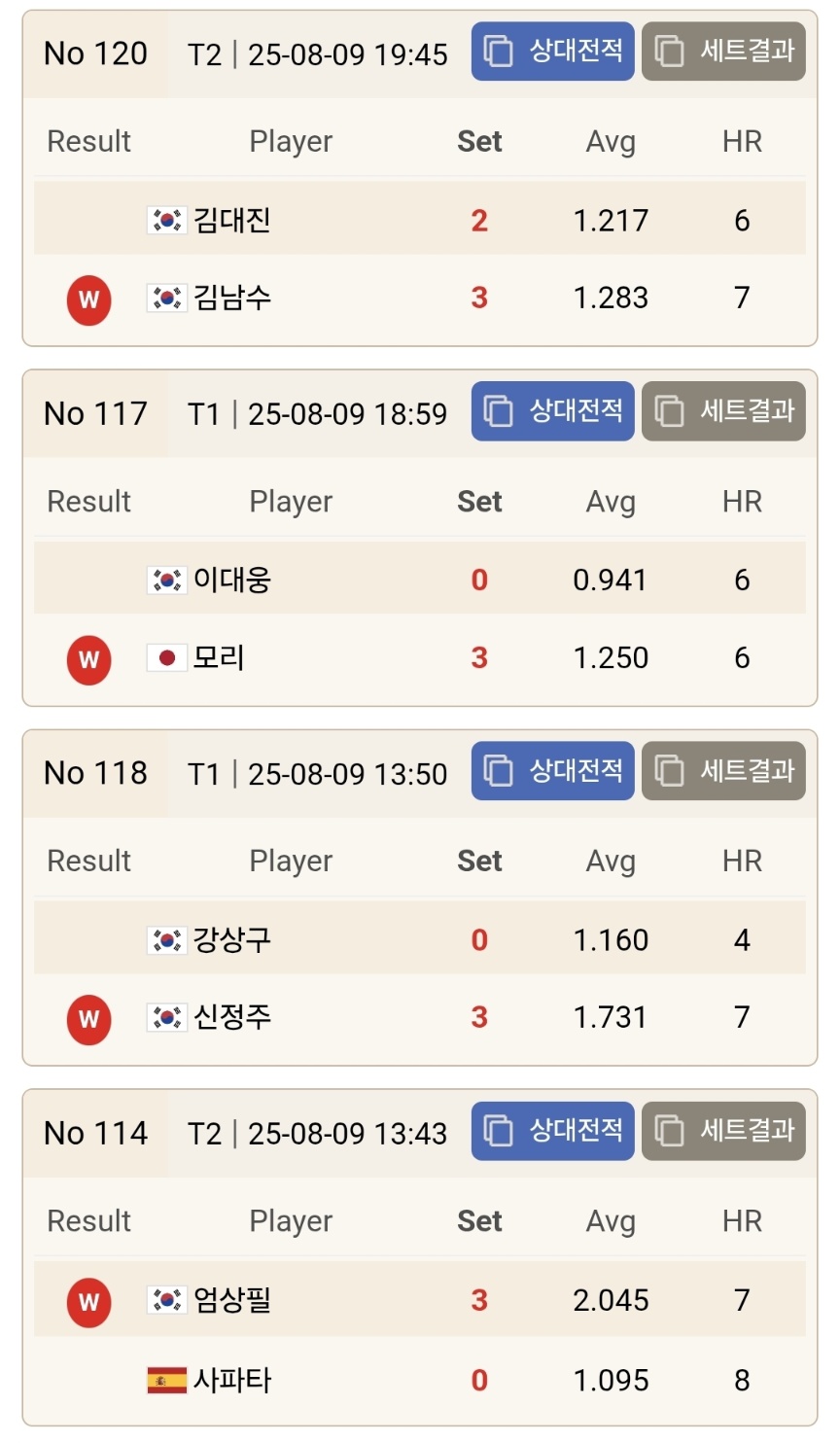Open 상대전적 for match No 118
The height and width of the screenshot is (1443, 840).
coord(552,771)
